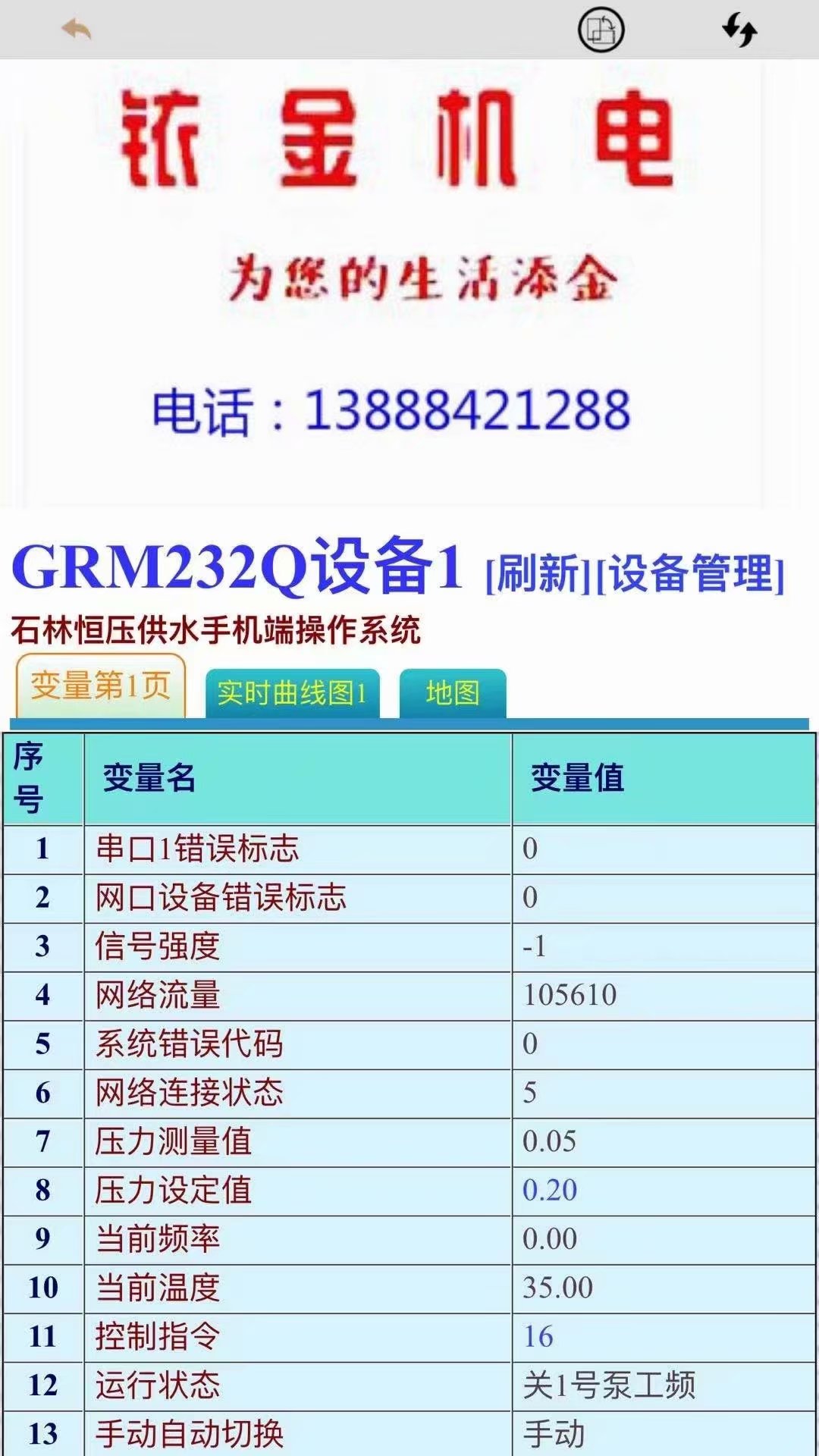Go back using the top arrow

click(77, 30)
